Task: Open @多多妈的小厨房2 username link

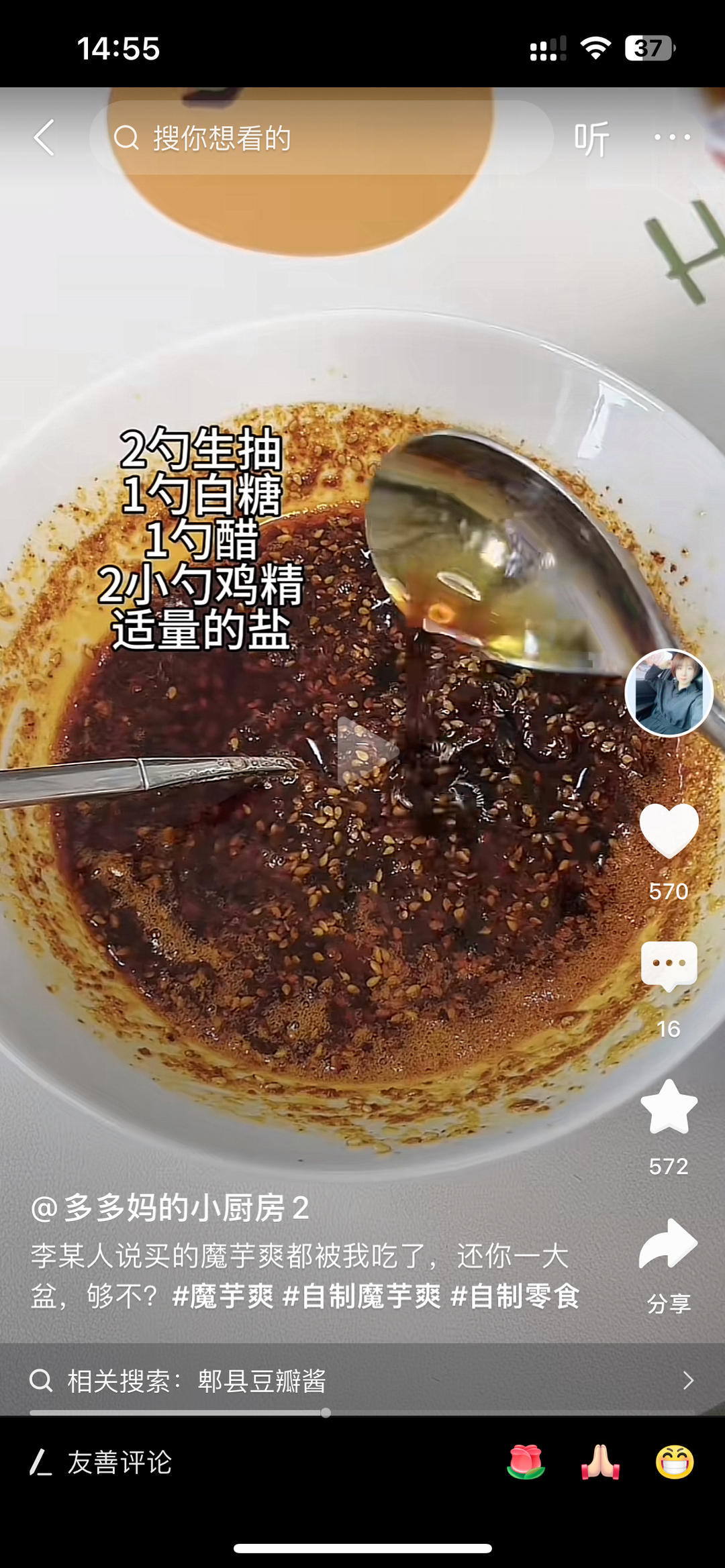Action: pyautogui.click(x=170, y=1208)
